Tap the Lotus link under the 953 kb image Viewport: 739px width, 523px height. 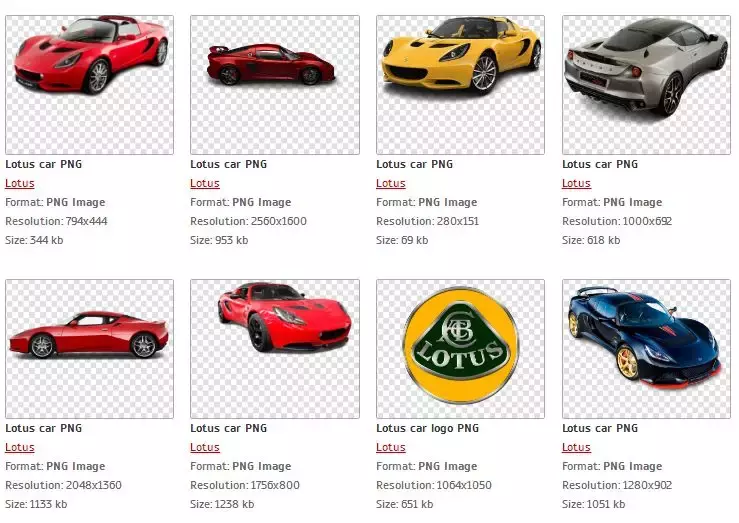point(205,183)
